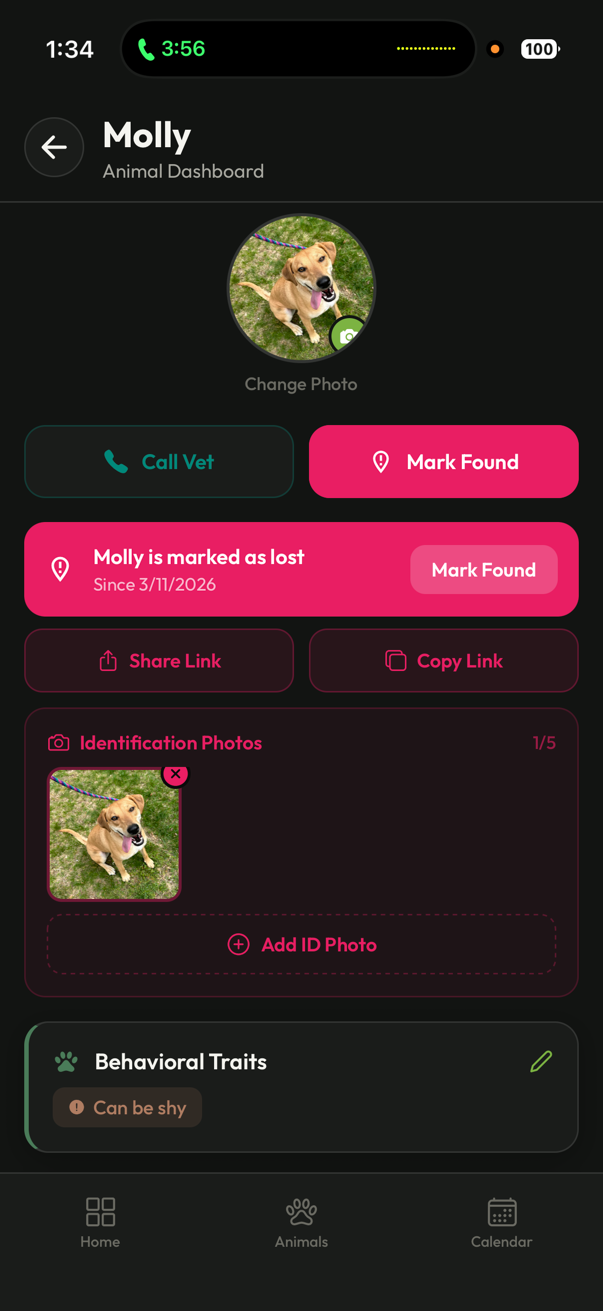Image resolution: width=603 pixels, height=1311 pixels.
Task: Share Molly's lost pet link
Action: [159, 661]
